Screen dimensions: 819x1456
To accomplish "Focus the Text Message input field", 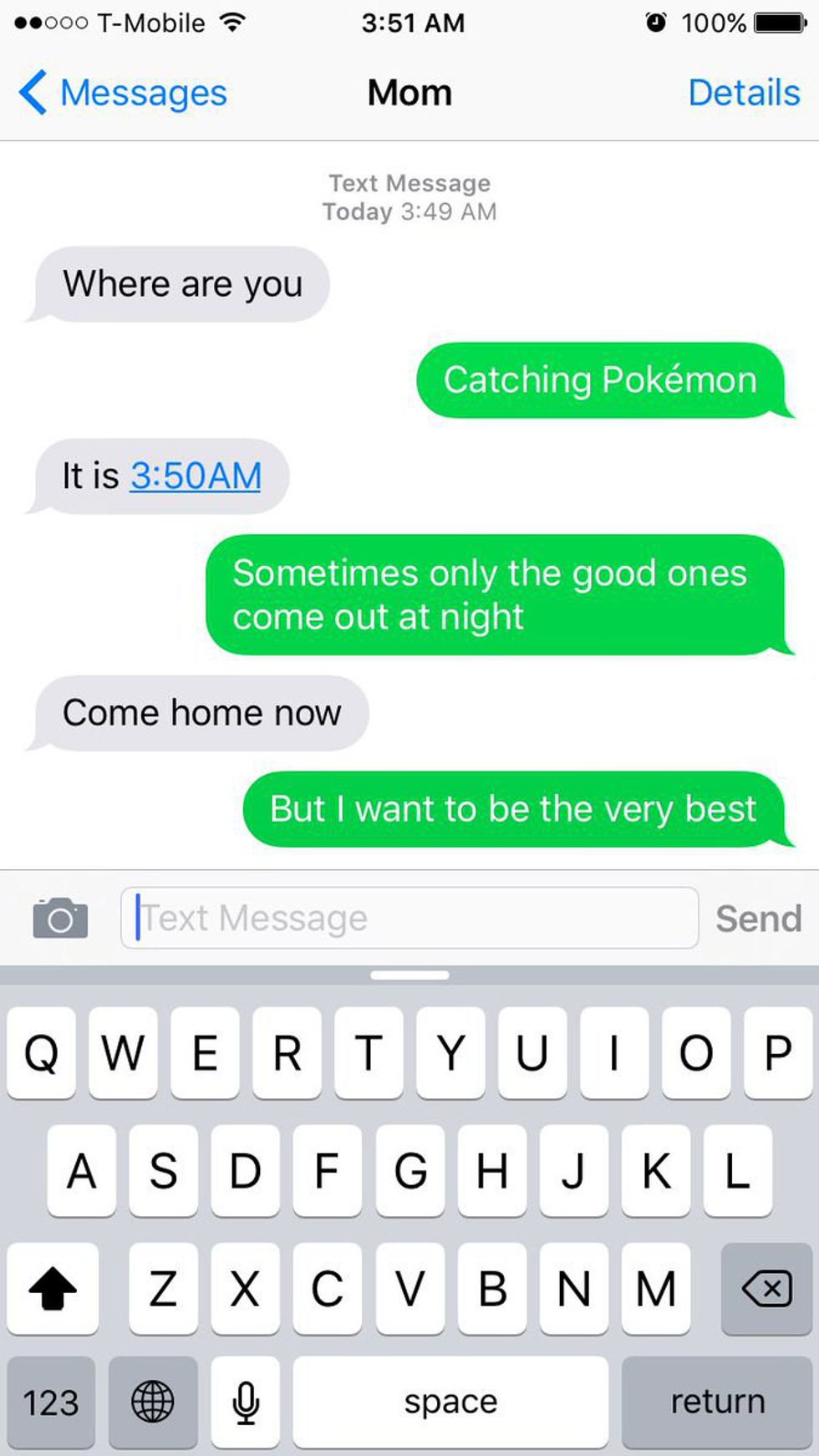I will click(409, 918).
